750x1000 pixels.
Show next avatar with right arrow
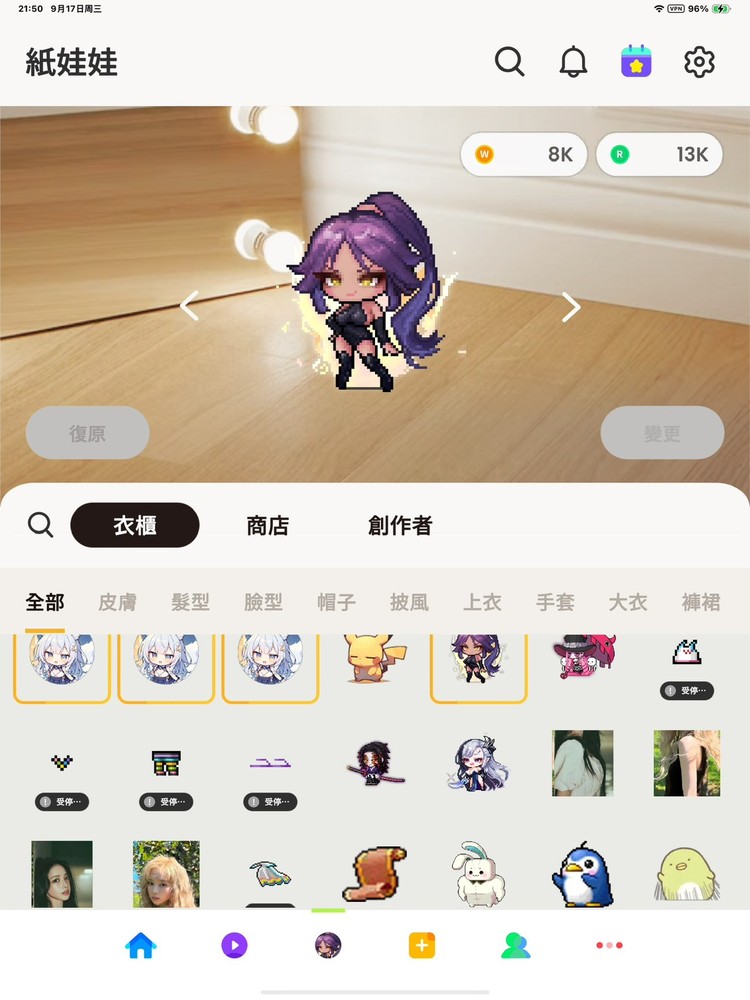(571, 307)
